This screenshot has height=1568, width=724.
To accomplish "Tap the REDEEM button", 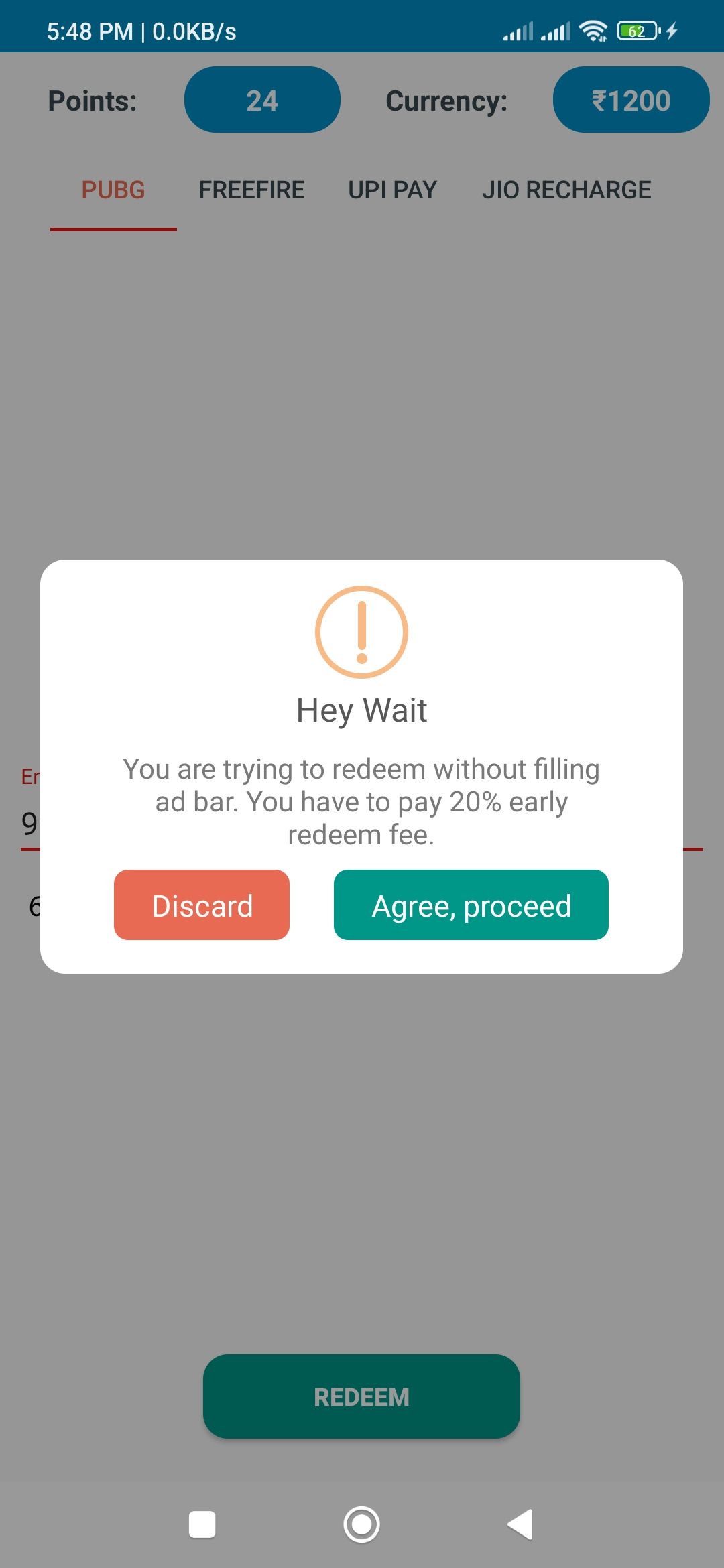I will pyautogui.click(x=361, y=1396).
